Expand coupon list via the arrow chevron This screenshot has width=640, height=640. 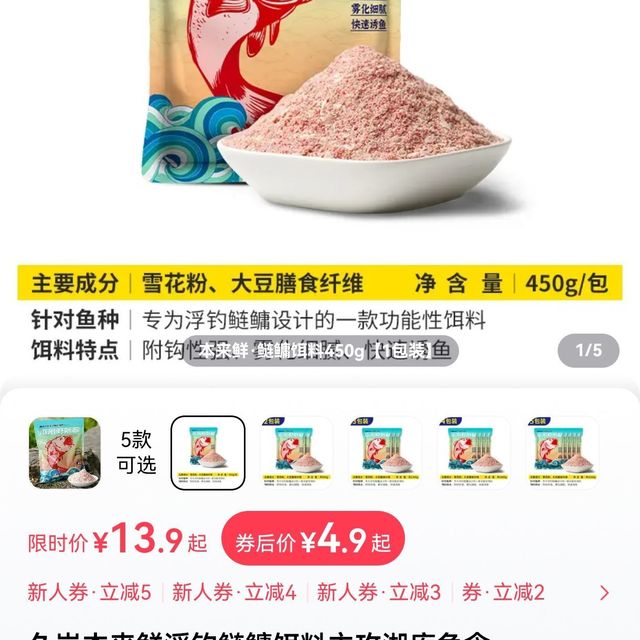click(x=603, y=593)
